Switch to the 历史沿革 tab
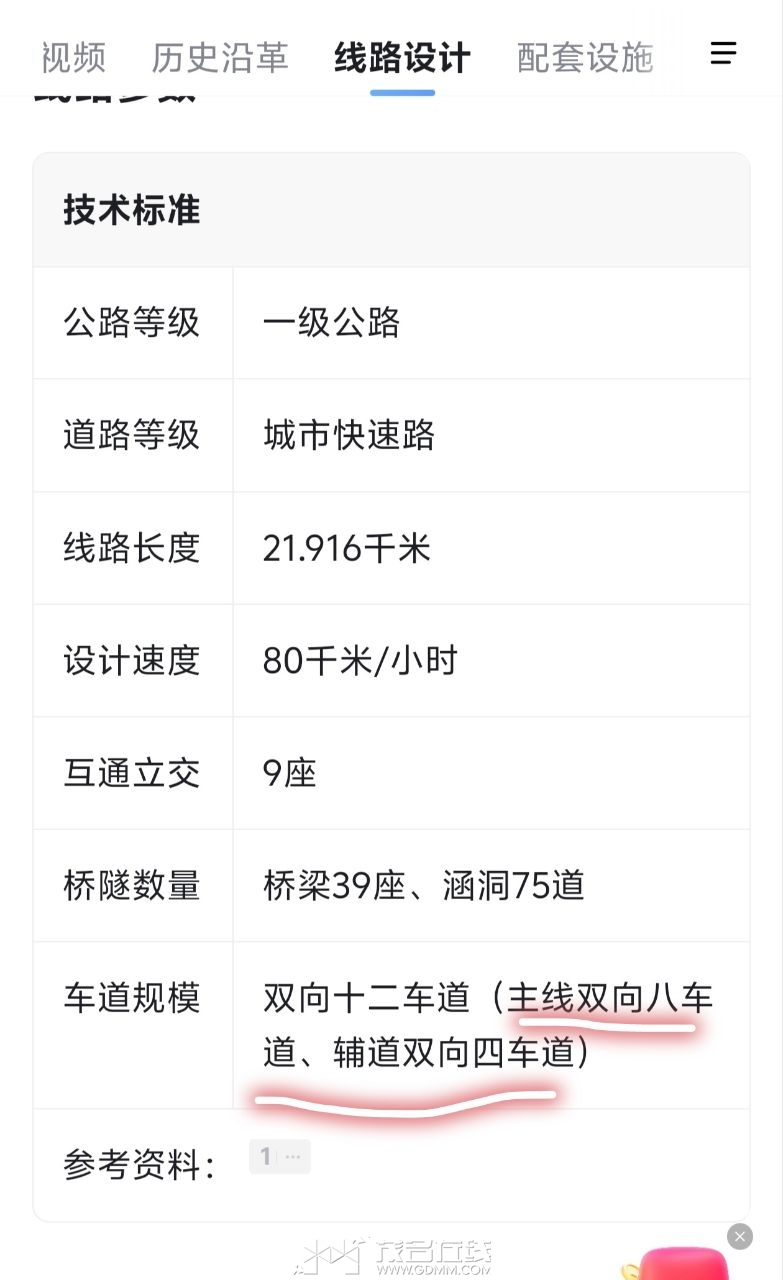Screen dimensions: 783x1280 (x=220, y=58)
